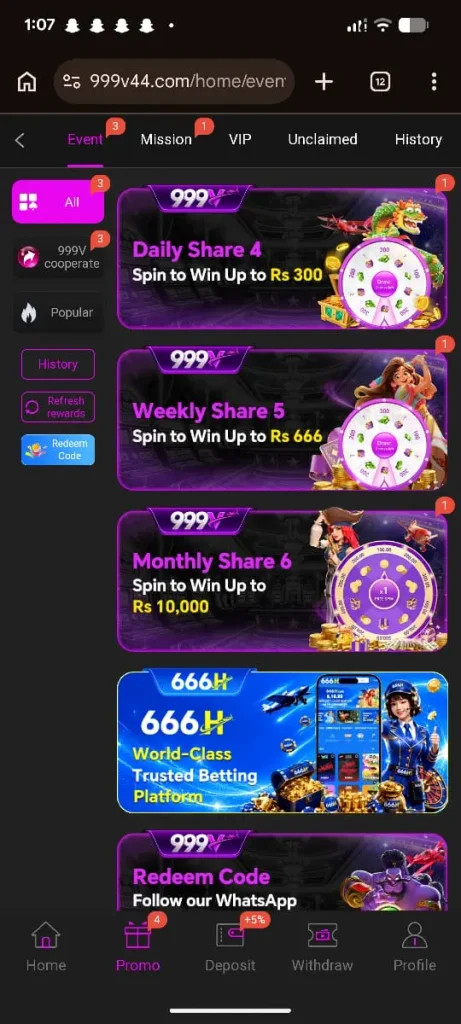
Task: Select the 999V cooperate category
Action: pyautogui.click(x=57, y=257)
